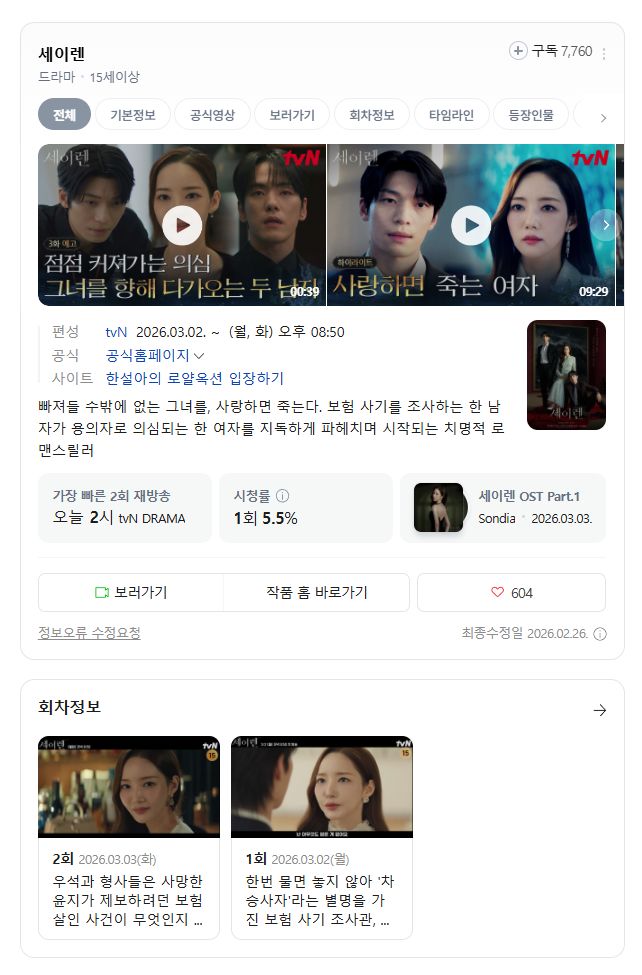
Task: Go to 작품 홈 바로가기
Action: (x=317, y=593)
